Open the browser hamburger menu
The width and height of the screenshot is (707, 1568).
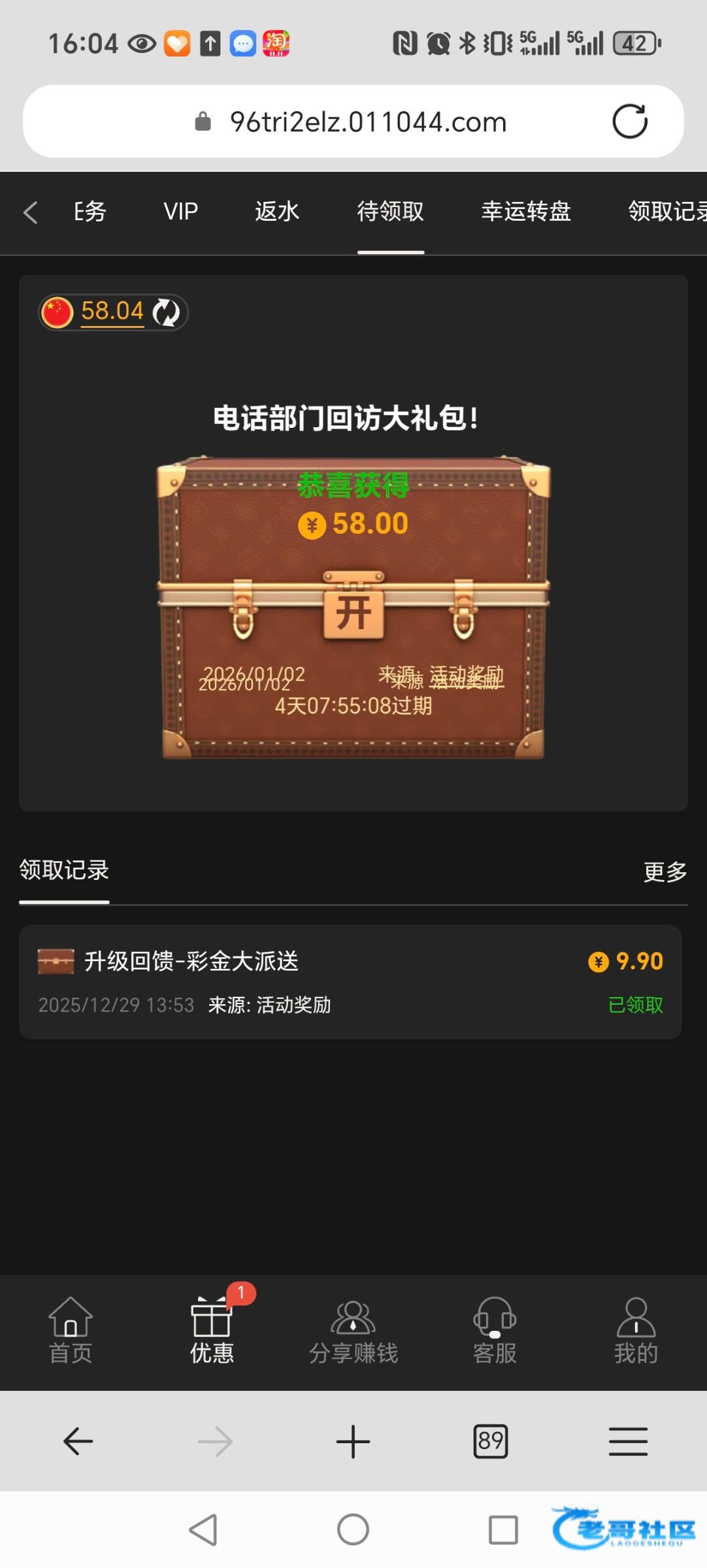[x=628, y=1442]
